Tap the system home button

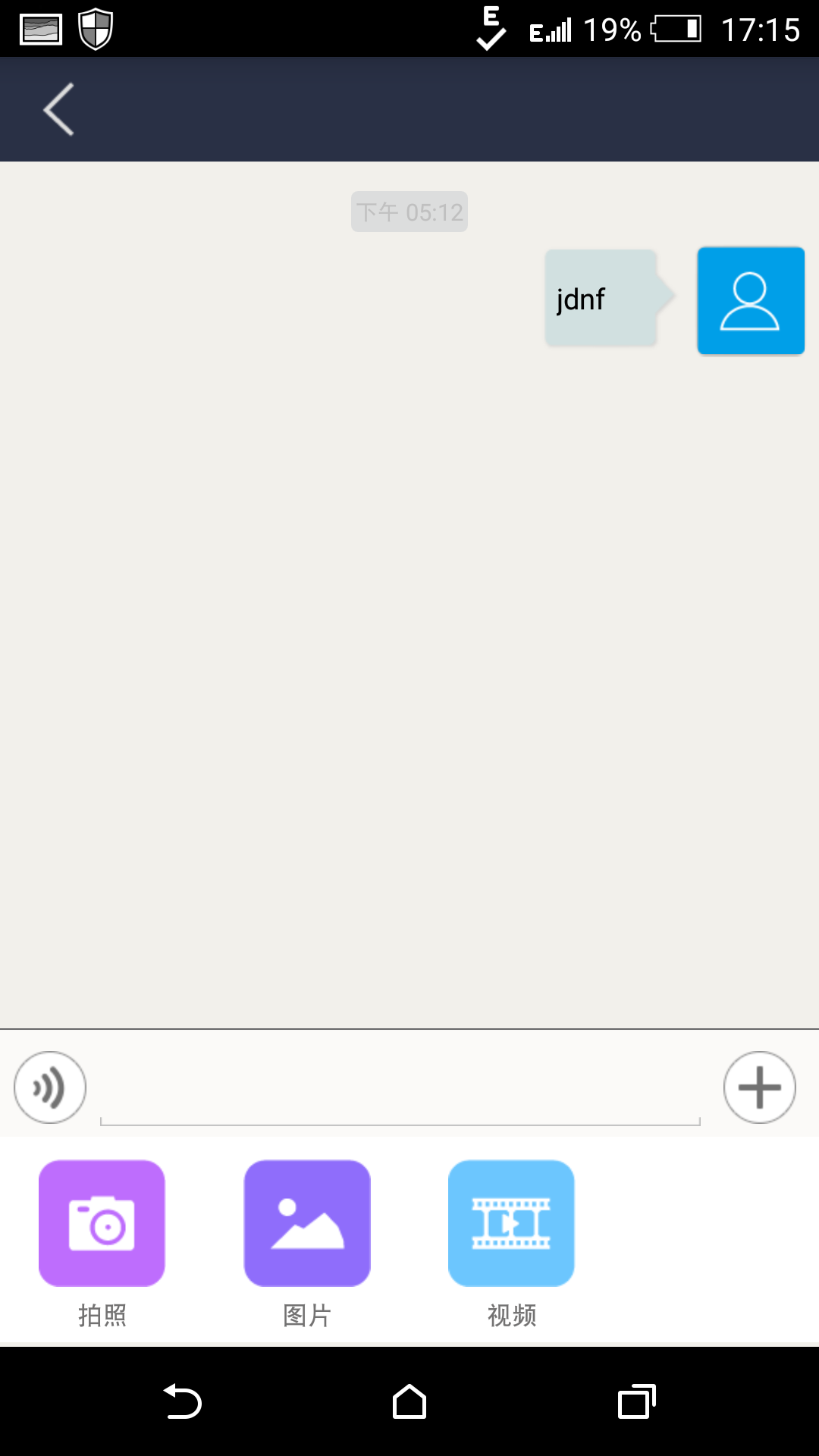click(409, 1401)
